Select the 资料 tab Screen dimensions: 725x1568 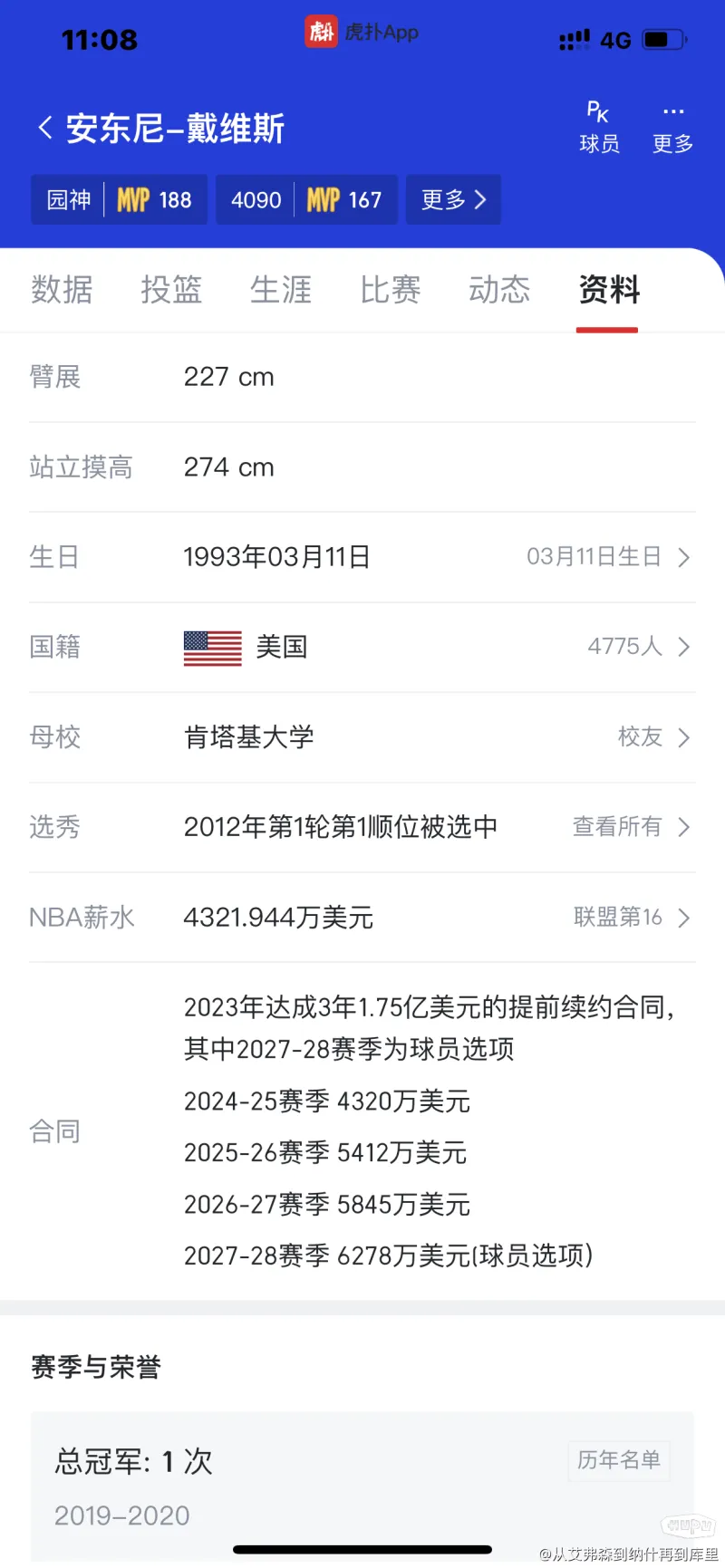pyautogui.click(x=609, y=290)
